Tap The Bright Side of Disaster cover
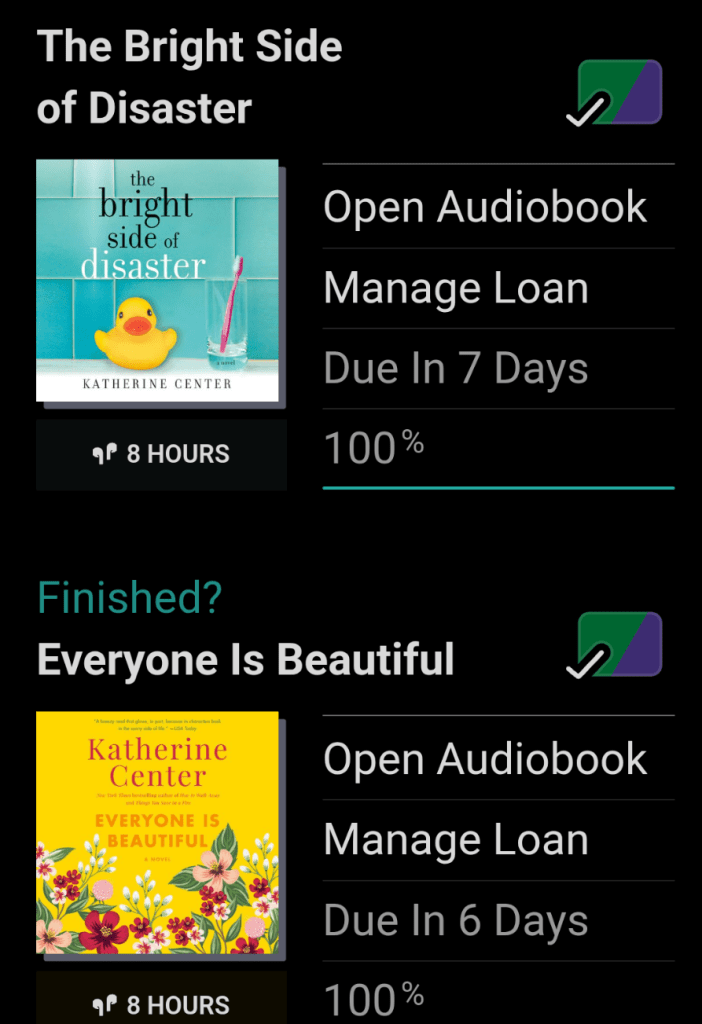 158,281
